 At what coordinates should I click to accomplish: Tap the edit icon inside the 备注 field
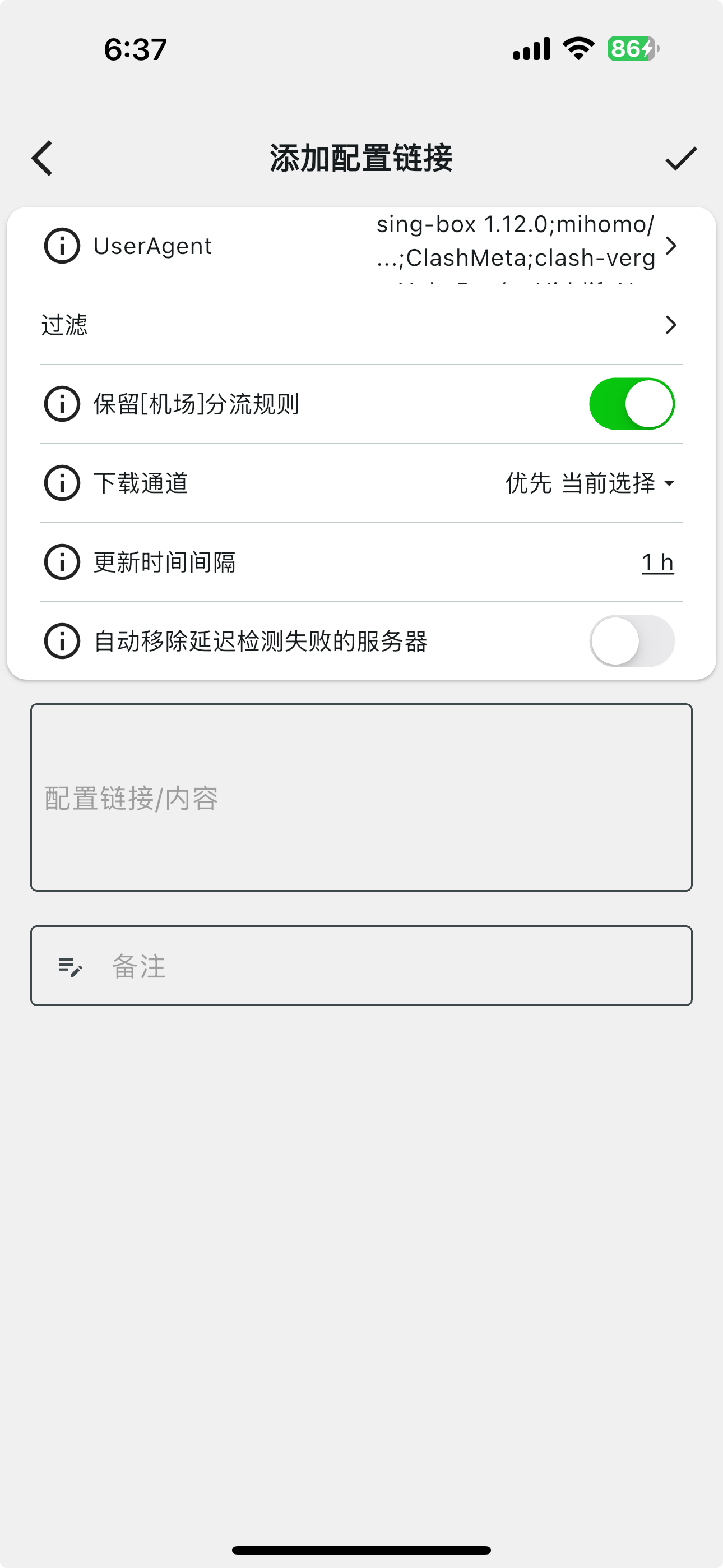pyautogui.click(x=68, y=965)
